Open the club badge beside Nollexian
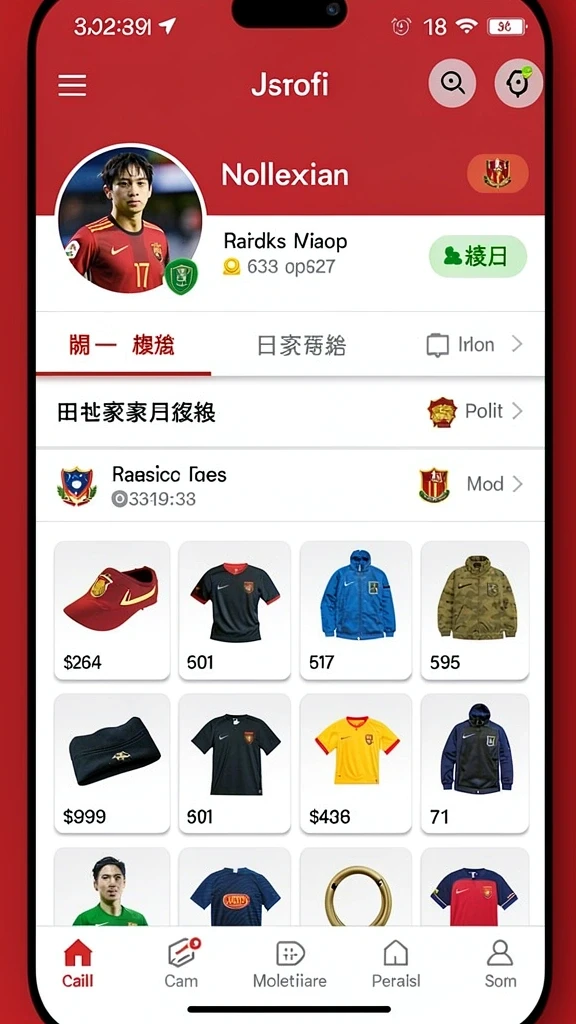The height and width of the screenshot is (1024, 576). pos(498,174)
